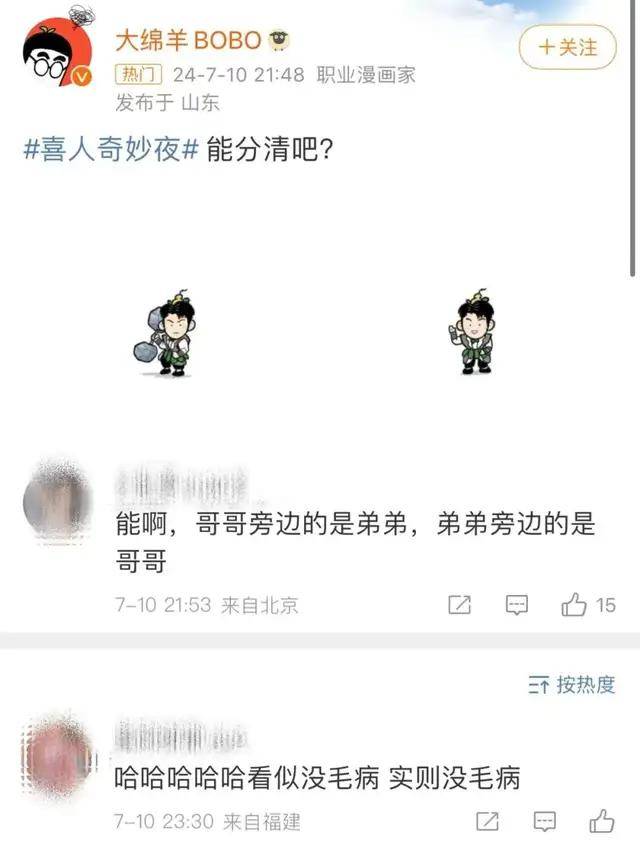Like the comment from 福建

[601, 822]
